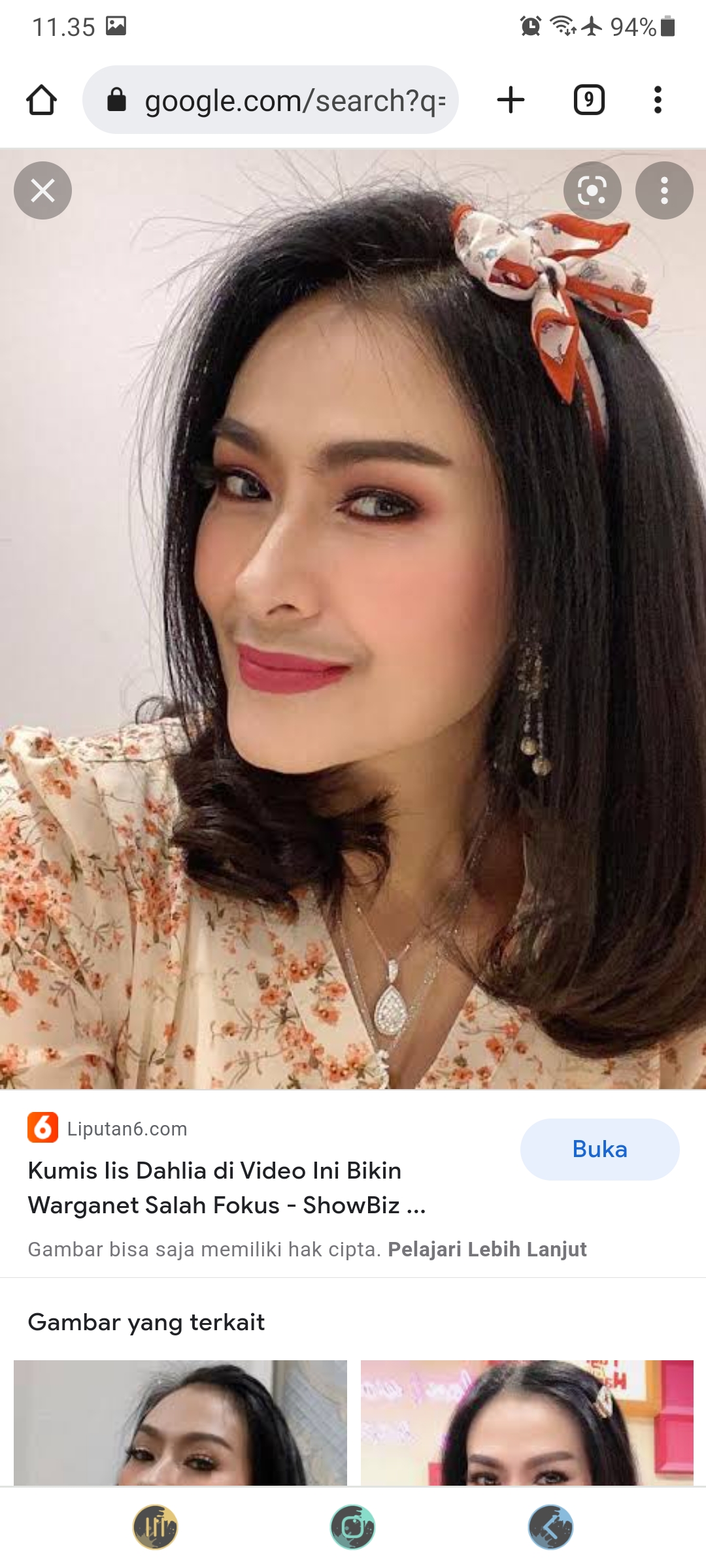
Task: Open the tab switcher showing 9 tabs
Action: 589,100
